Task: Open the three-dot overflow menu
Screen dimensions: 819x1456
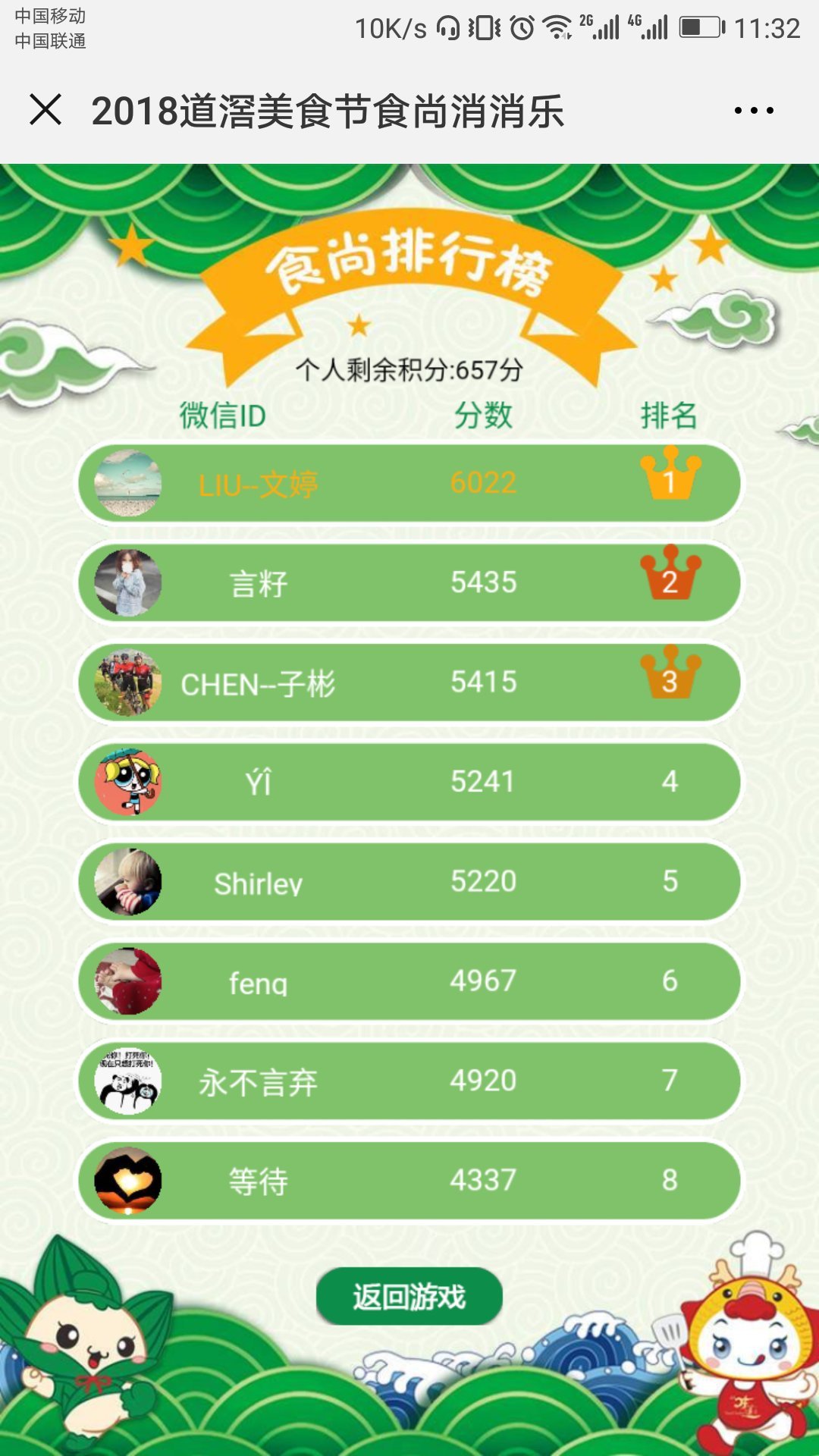Action: [754, 111]
